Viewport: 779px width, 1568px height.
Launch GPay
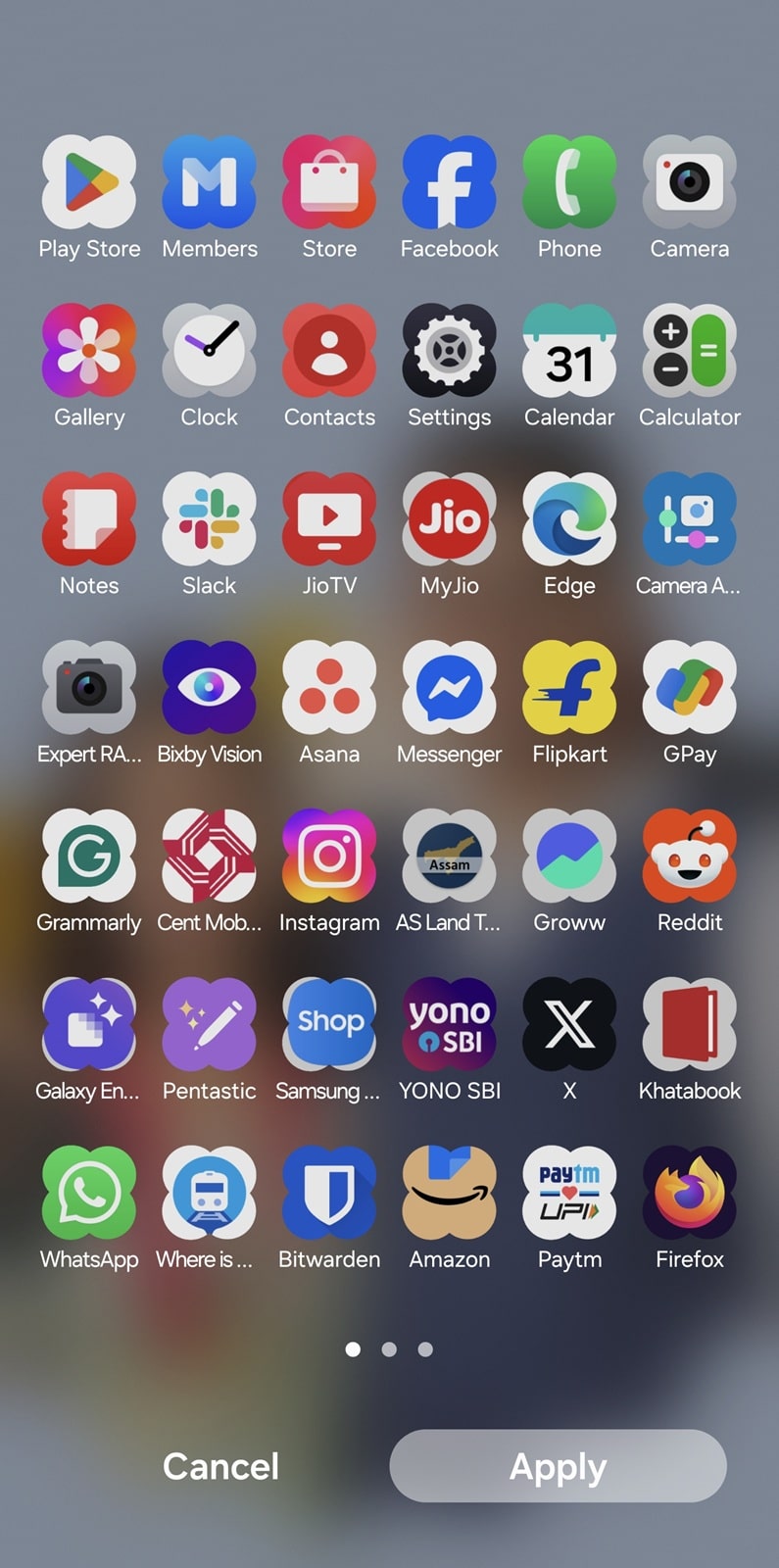pyautogui.click(x=690, y=688)
